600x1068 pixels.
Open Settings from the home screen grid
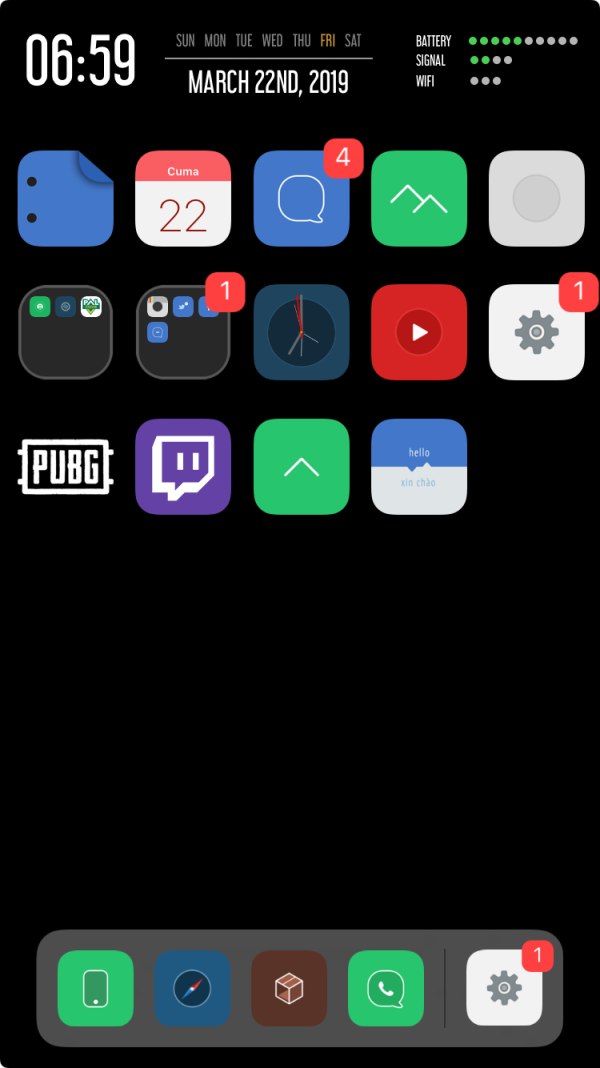click(536, 332)
